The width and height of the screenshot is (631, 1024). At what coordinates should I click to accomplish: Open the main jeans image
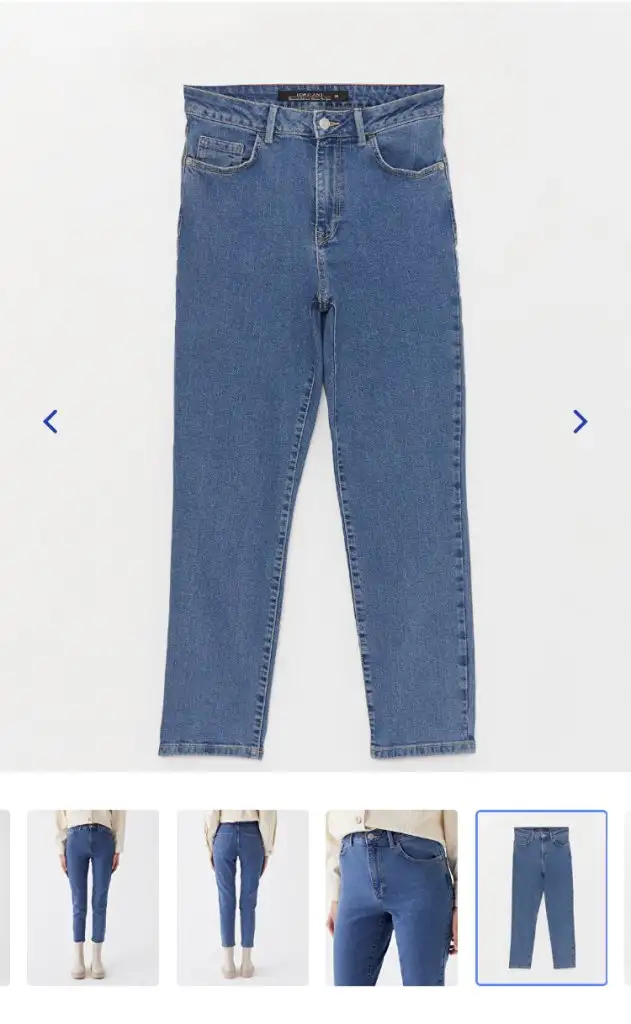coord(316,420)
